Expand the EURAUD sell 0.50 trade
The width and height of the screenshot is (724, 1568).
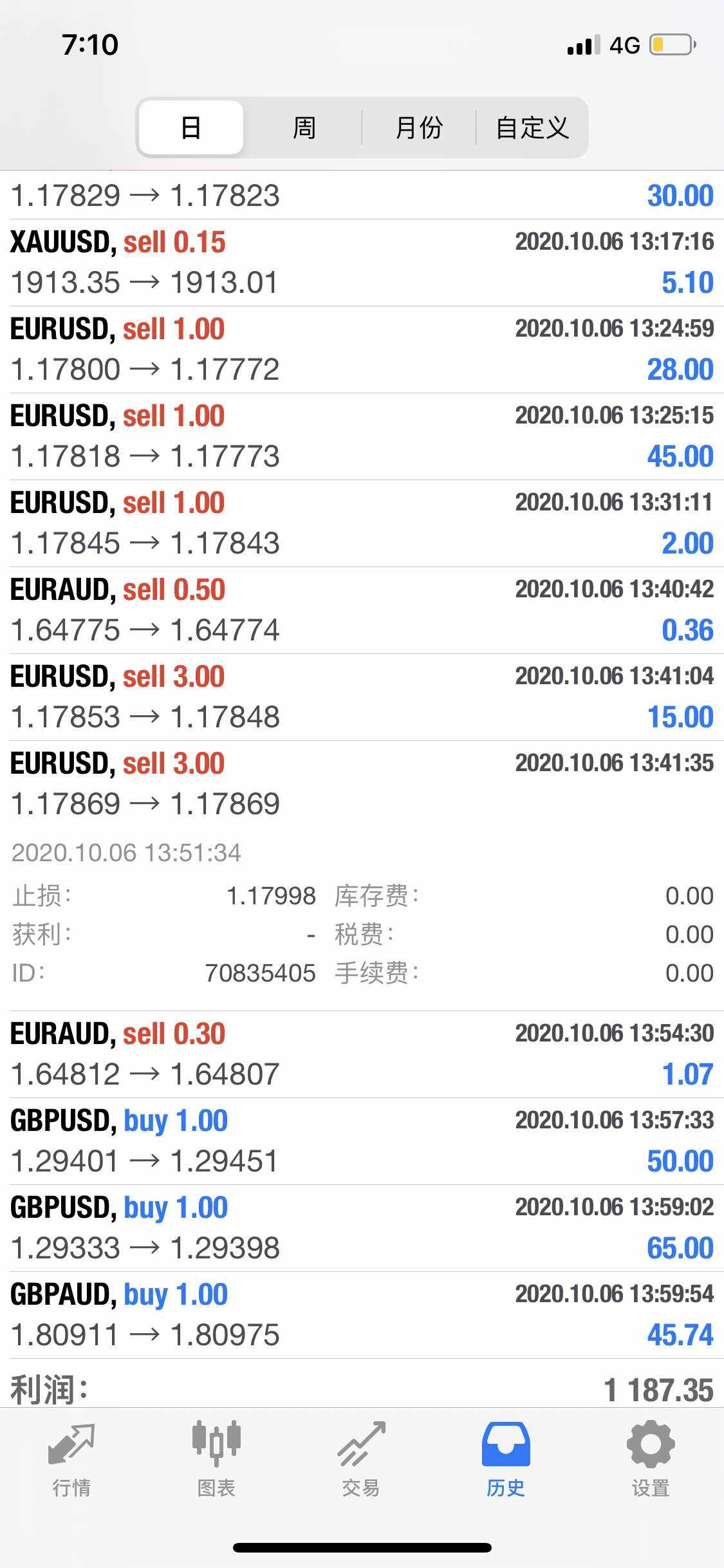(x=362, y=610)
